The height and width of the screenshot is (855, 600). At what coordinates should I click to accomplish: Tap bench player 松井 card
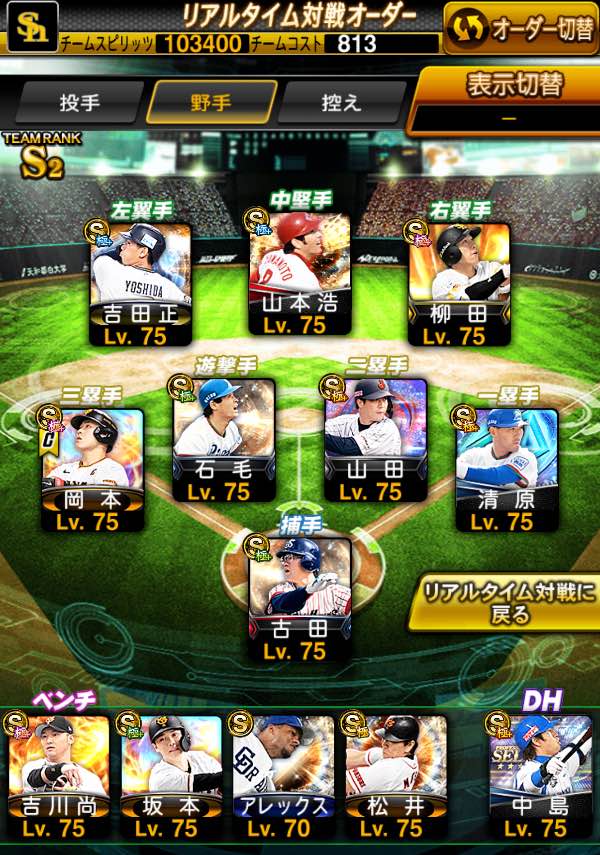(396, 777)
